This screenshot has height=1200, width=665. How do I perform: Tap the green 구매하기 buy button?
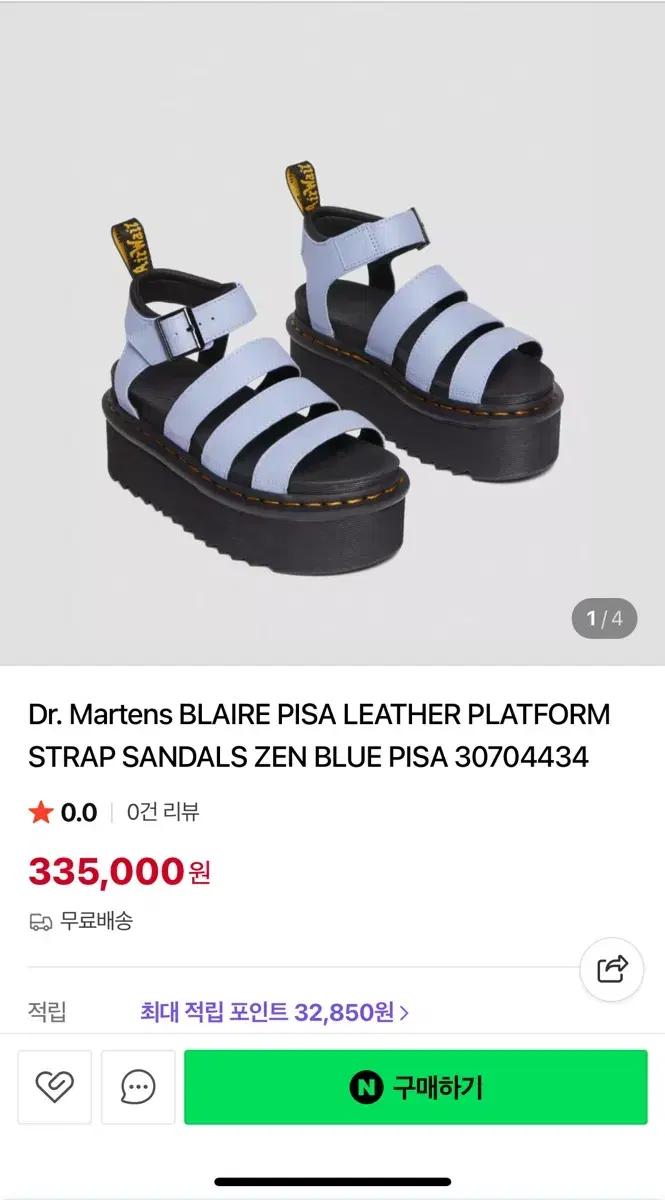tap(415, 1087)
